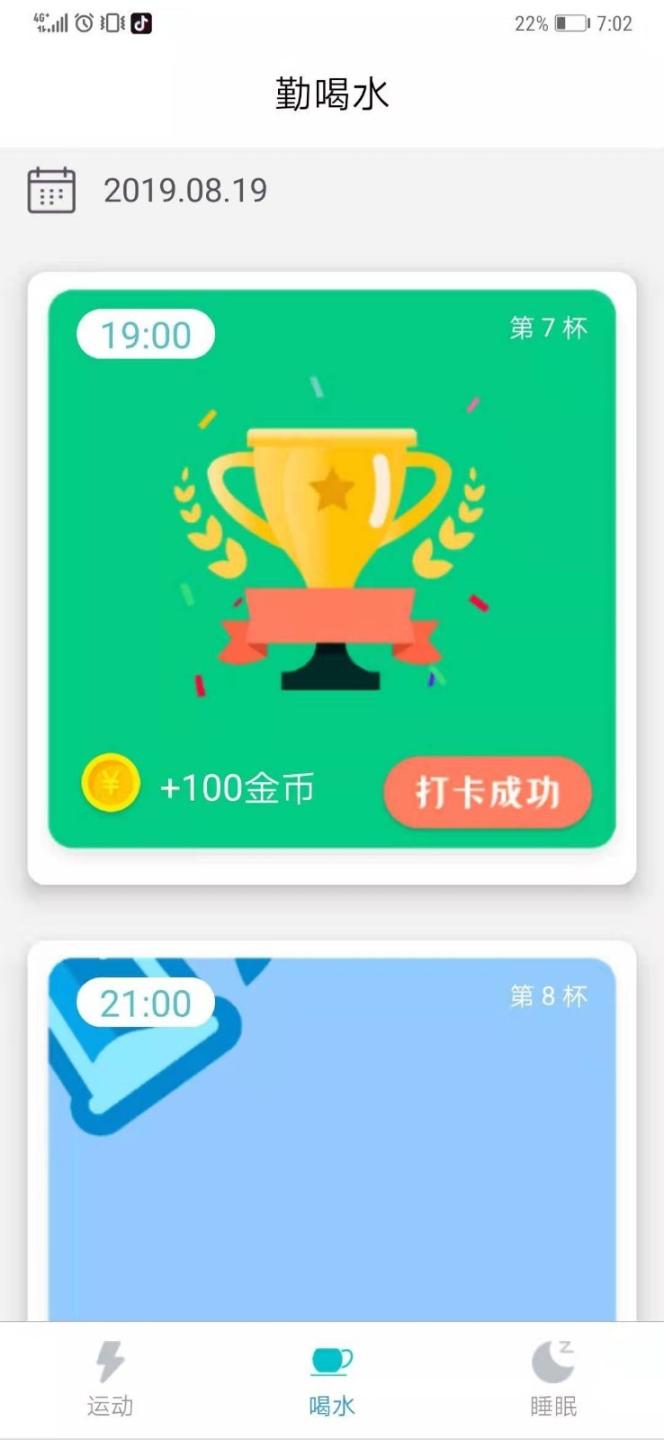Open the 21:00 第 8 杯 card
Image resolution: width=664 pixels, height=1440 pixels.
(332, 1140)
